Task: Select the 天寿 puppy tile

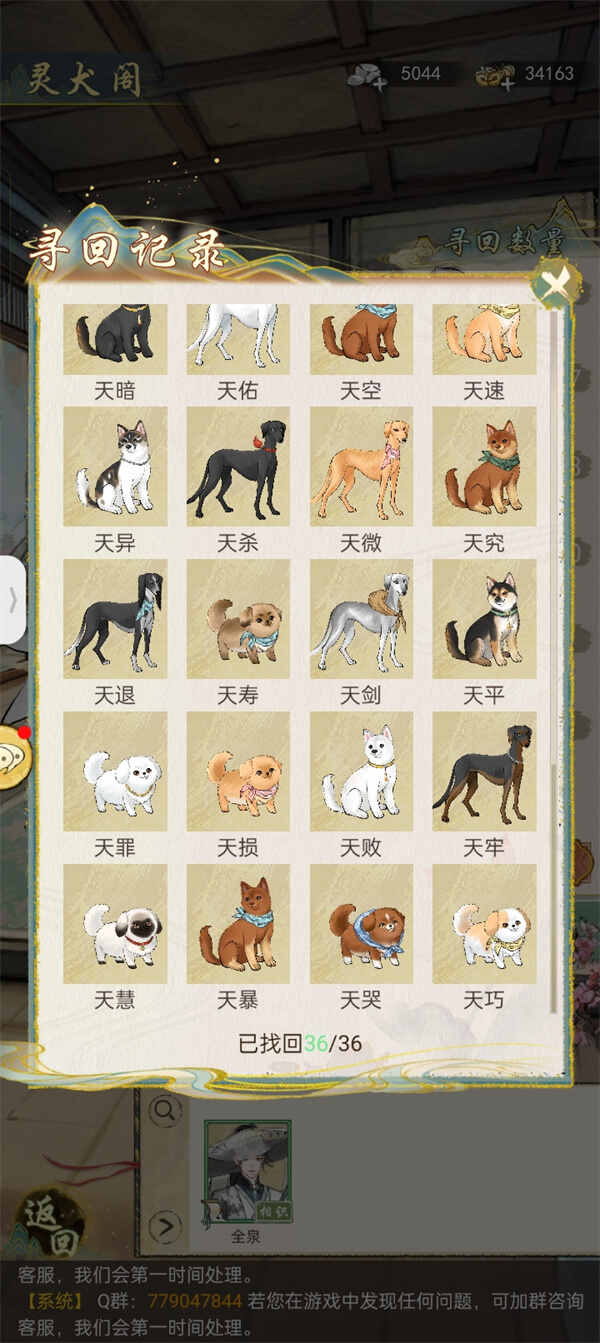Action: 238,620
